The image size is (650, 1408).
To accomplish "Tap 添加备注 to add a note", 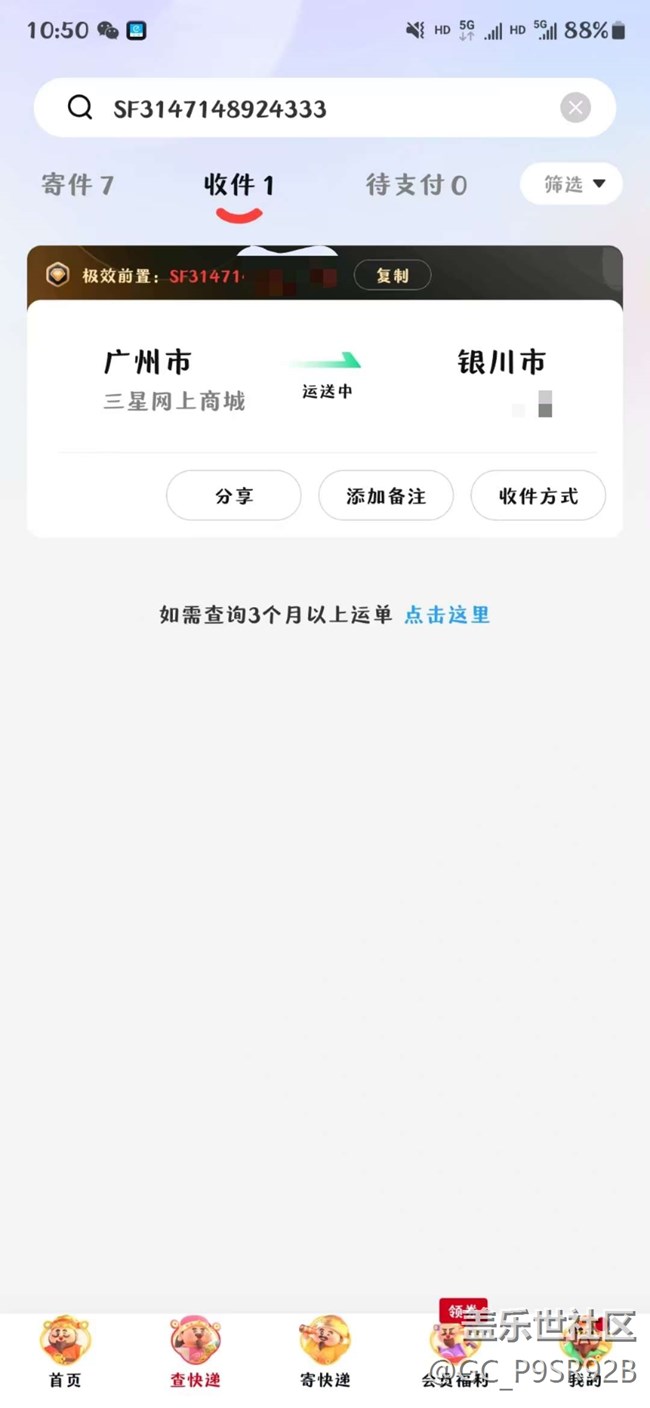I will point(386,496).
